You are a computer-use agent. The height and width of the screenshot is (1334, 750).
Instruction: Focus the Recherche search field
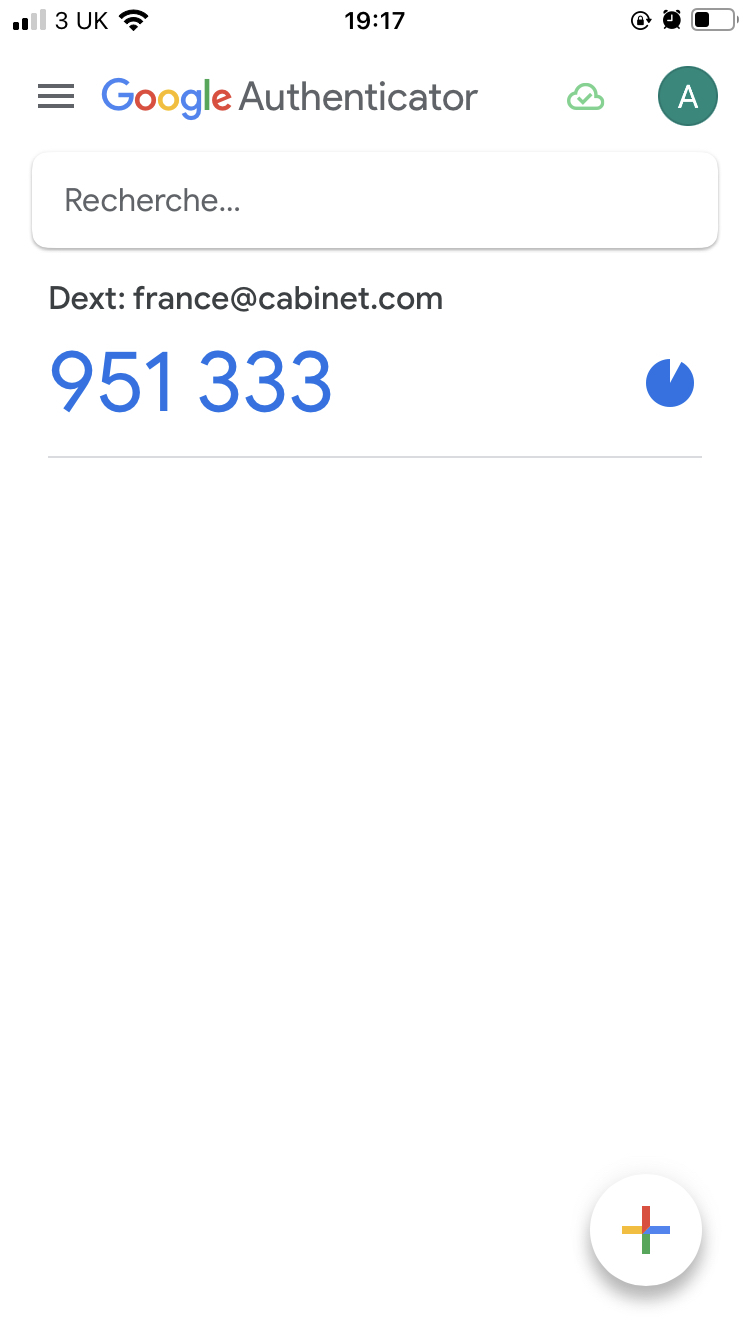375,200
